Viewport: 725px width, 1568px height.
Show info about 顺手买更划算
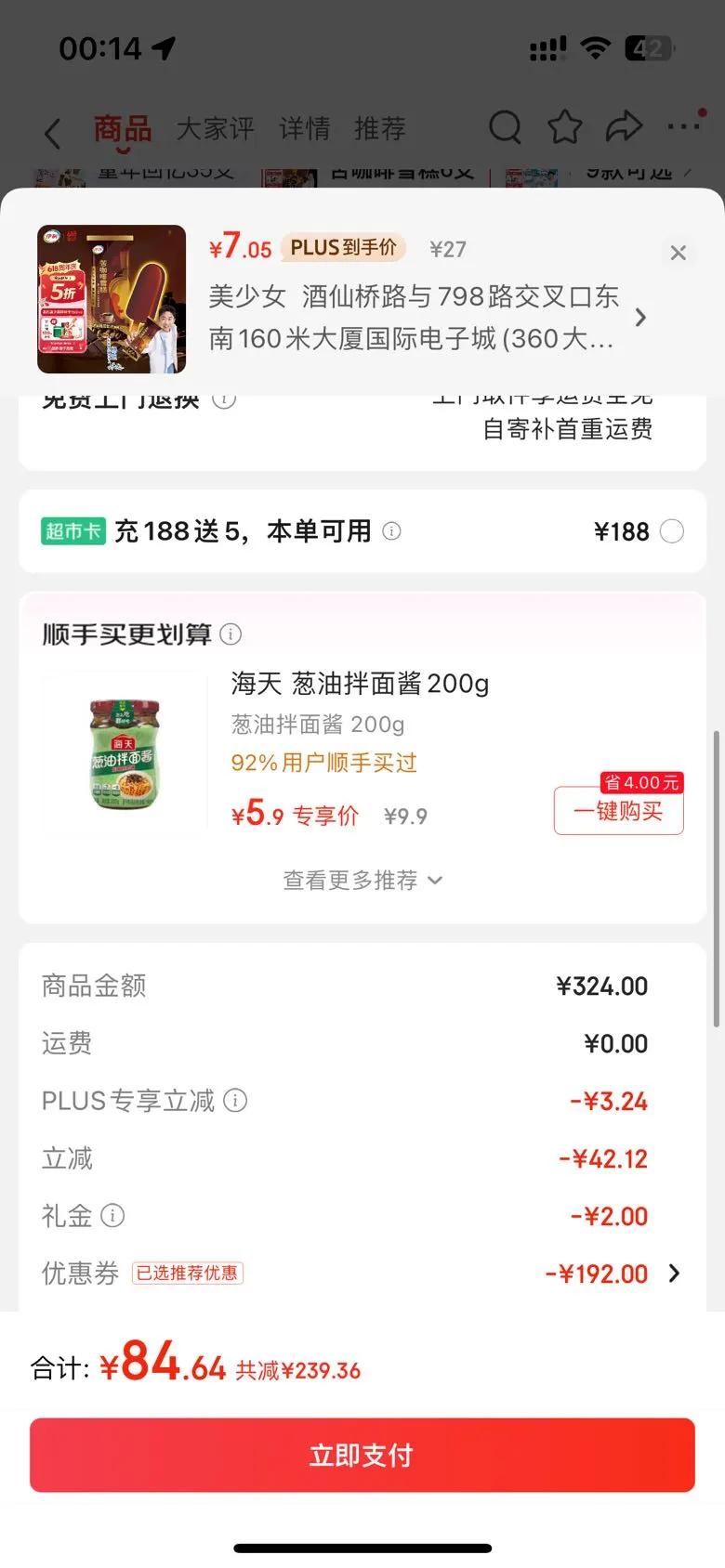click(231, 634)
